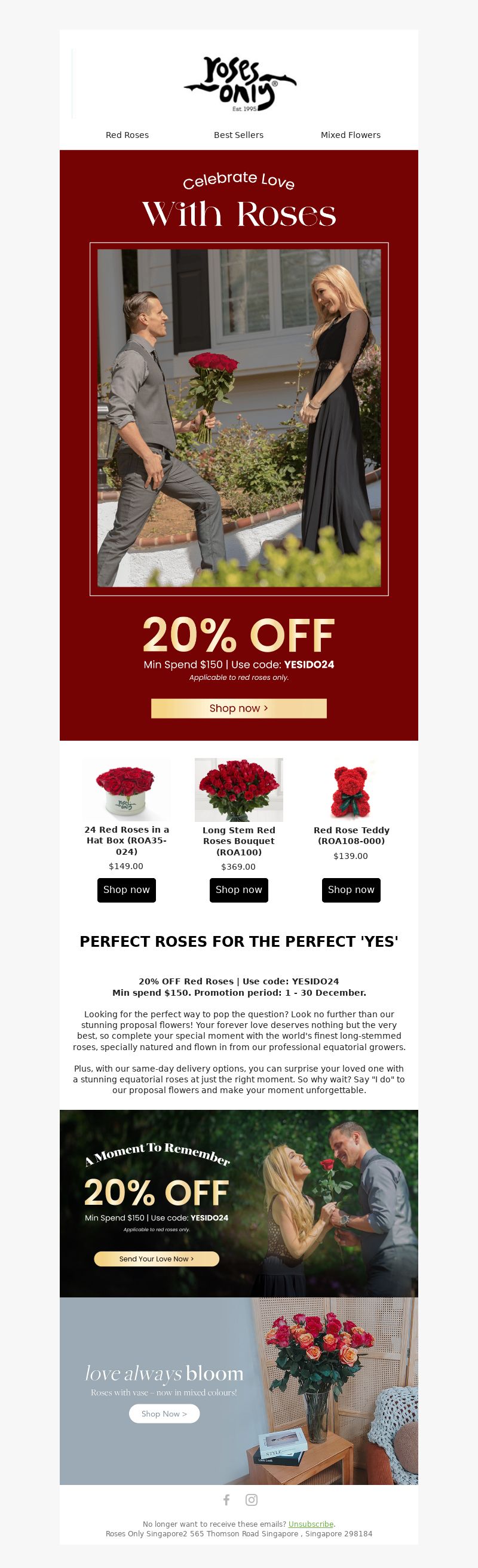The image size is (478, 1568).
Task: Open the Mixed Flowers link
Action: (x=350, y=135)
